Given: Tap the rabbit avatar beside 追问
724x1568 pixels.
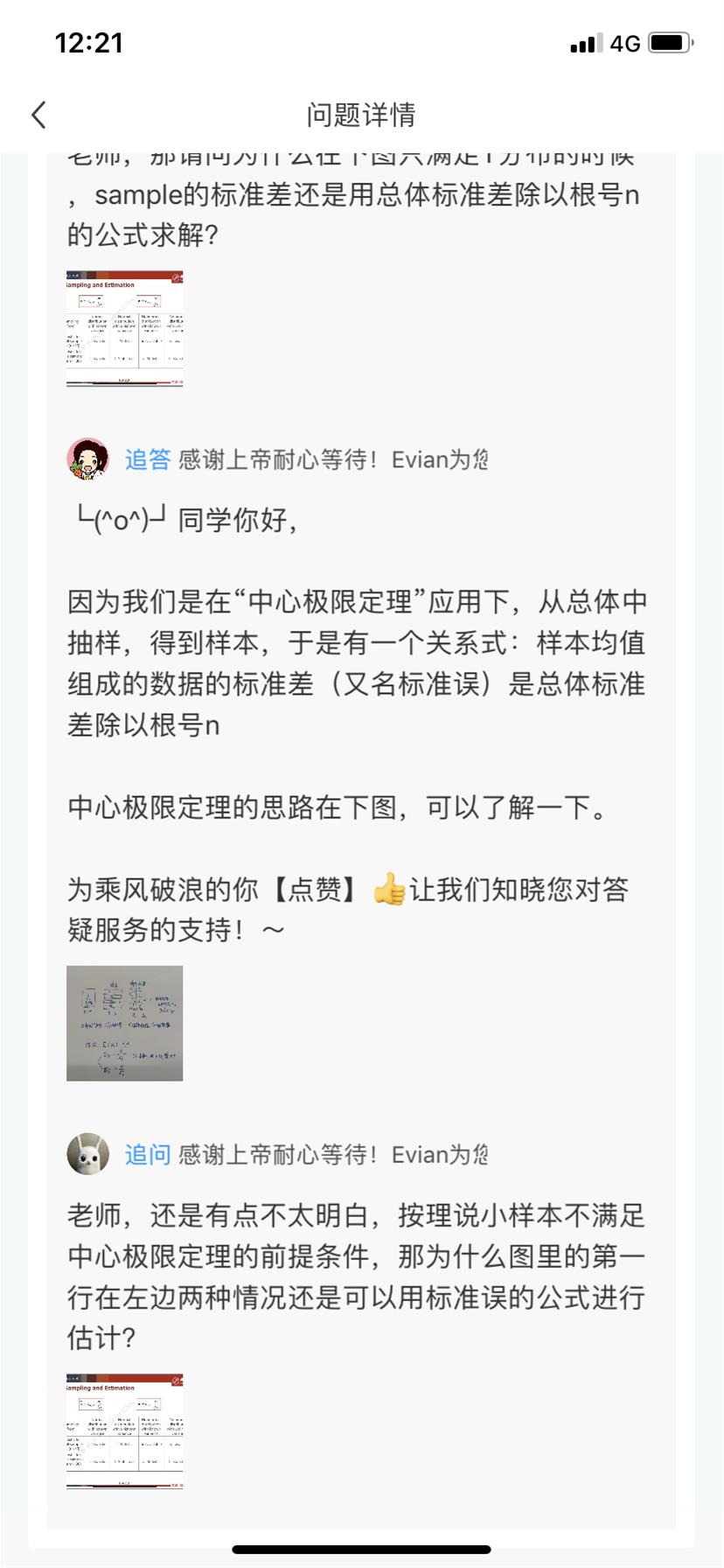Looking at the screenshot, I should tap(88, 1154).
